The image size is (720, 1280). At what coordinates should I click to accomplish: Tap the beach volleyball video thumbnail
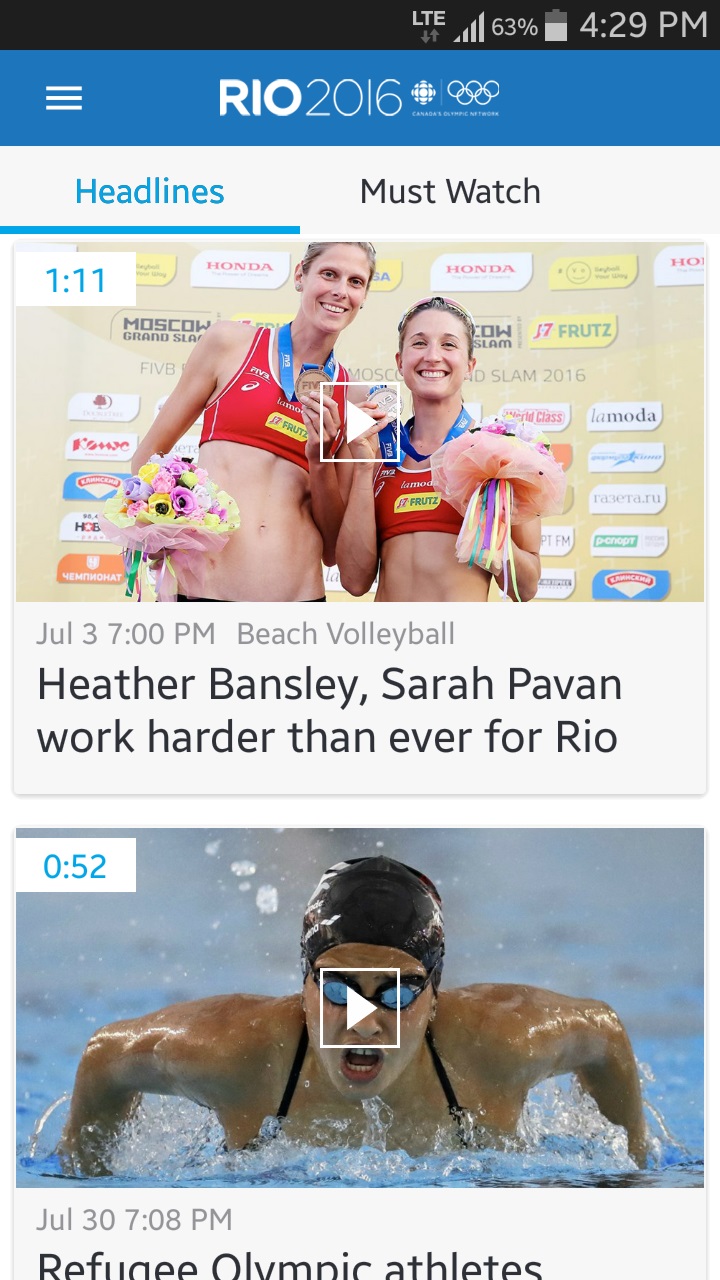(360, 420)
